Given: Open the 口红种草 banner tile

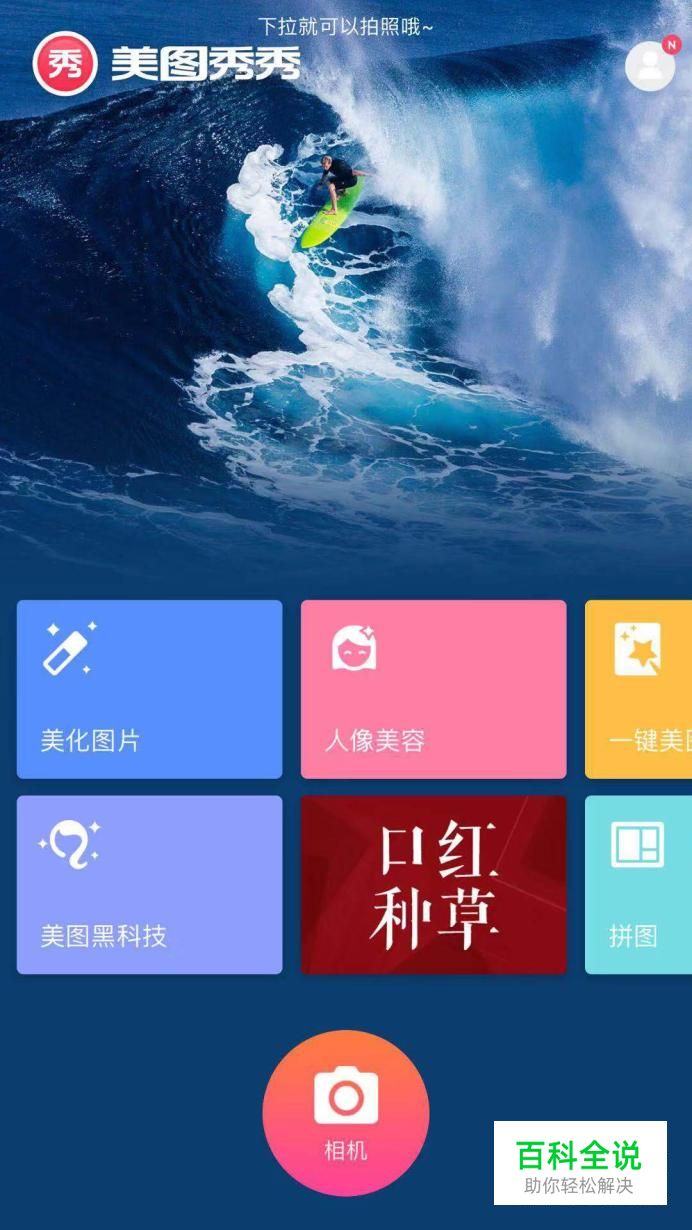Looking at the screenshot, I should (433, 884).
